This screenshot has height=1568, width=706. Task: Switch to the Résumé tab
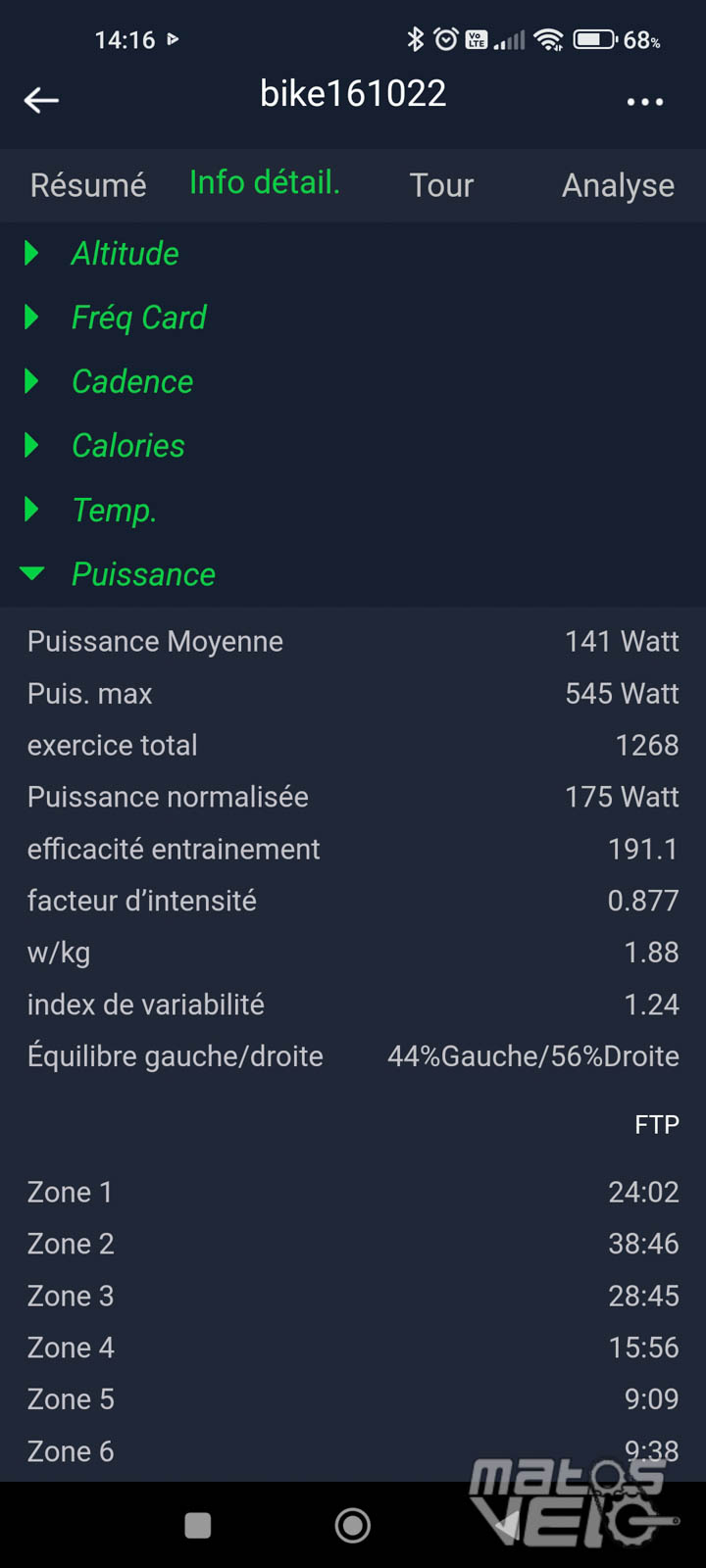click(x=88, y=185)
